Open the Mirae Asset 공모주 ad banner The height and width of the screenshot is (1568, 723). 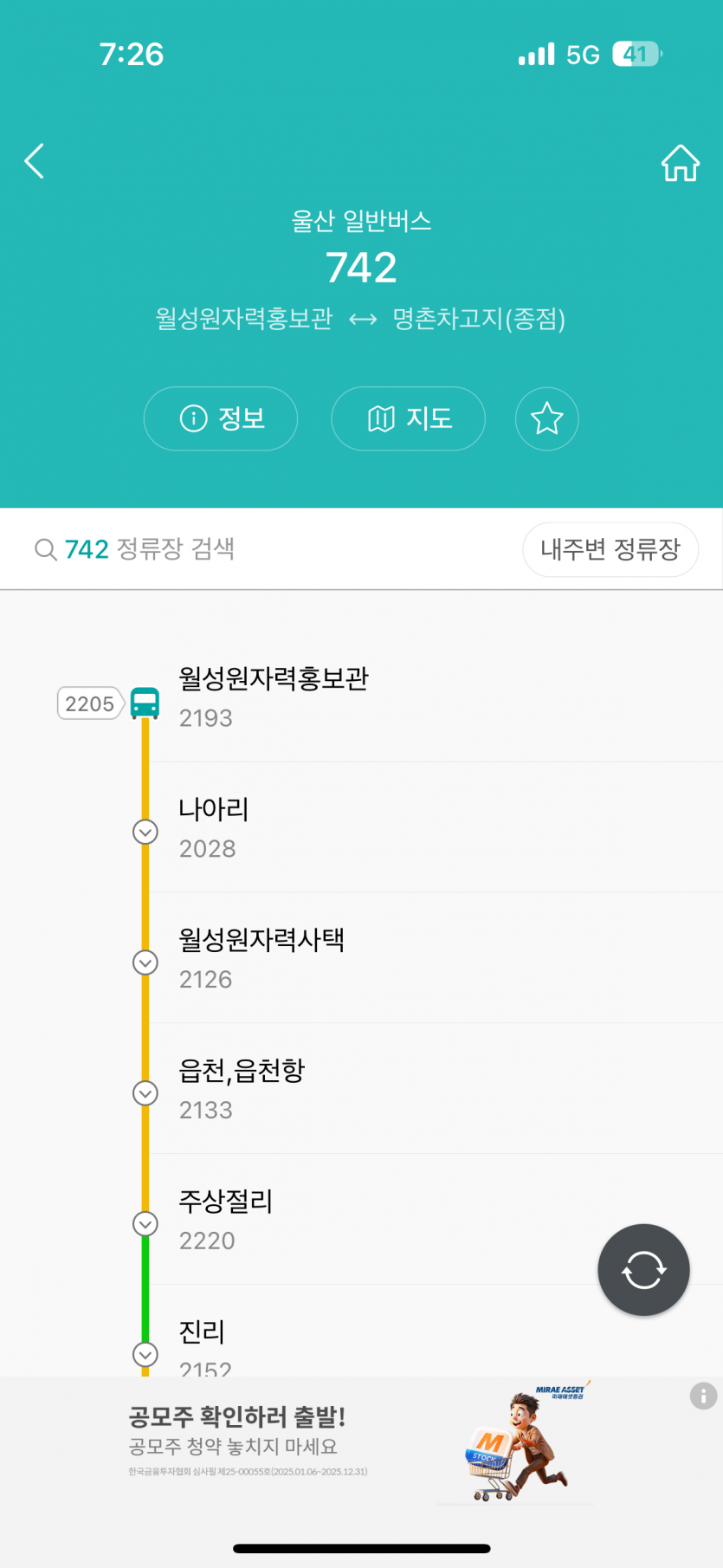click(346, 1442)
